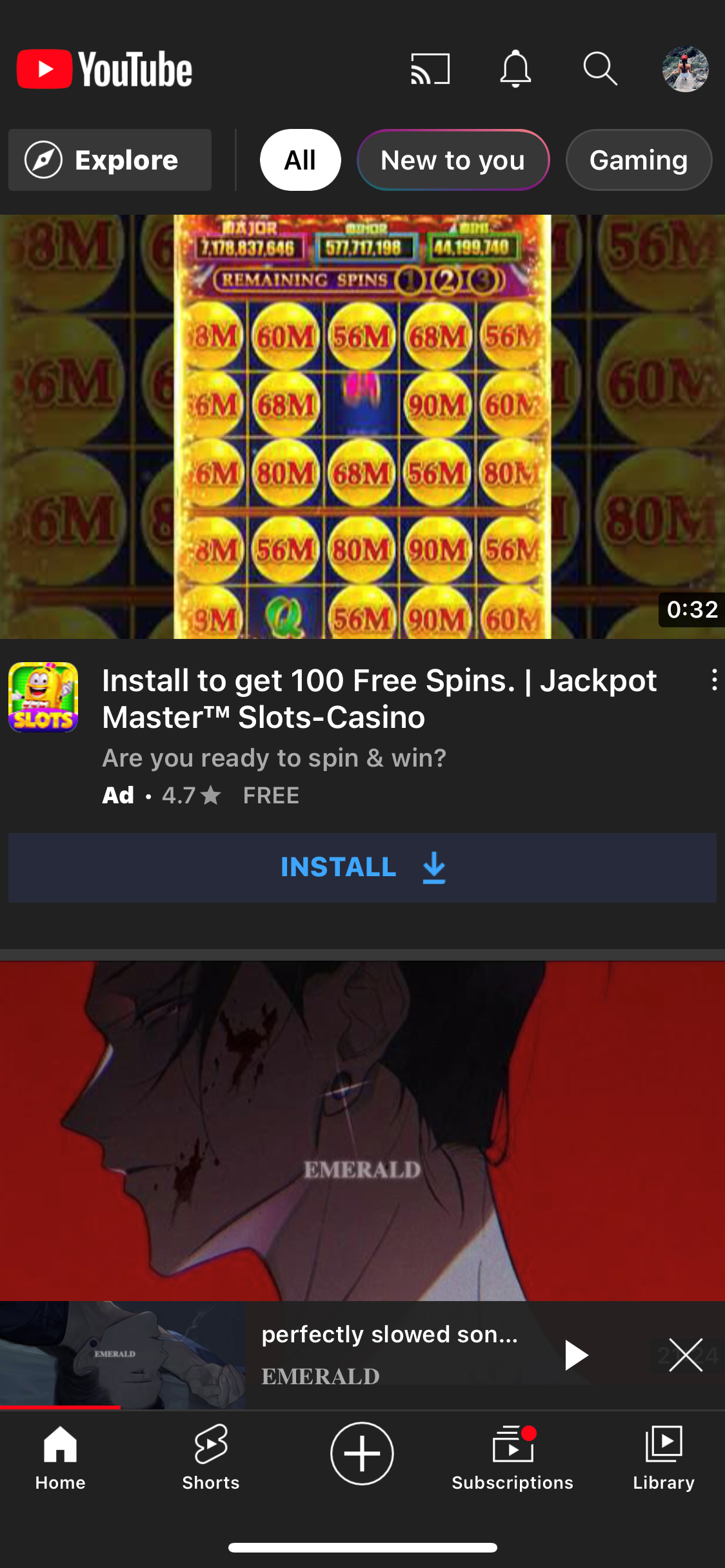Image resolution: width=725 pixels, height=1568 pixels.
Task: Switch to the Shorts tab
Action: point(211,1457)
